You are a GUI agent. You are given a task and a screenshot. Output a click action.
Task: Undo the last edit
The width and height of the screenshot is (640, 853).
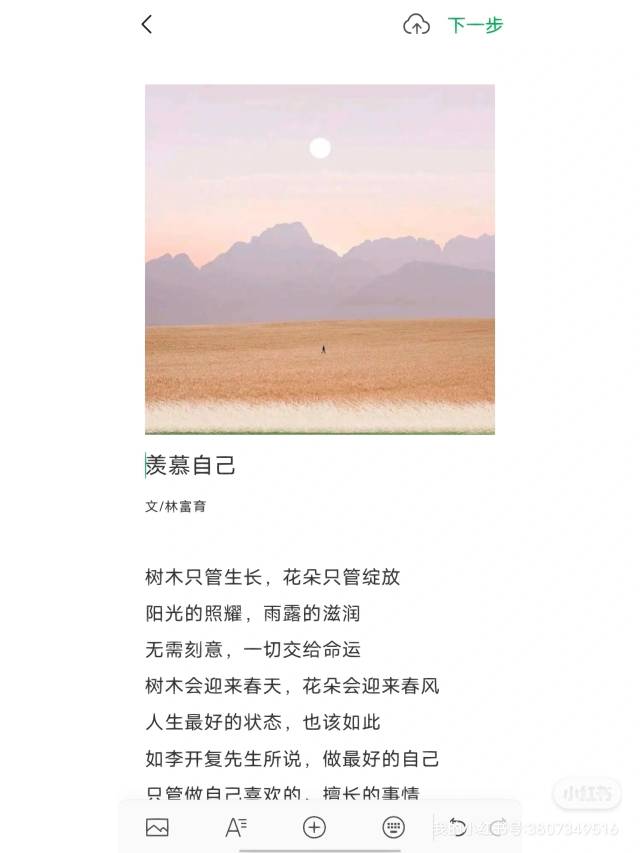(x=458, y=826)
